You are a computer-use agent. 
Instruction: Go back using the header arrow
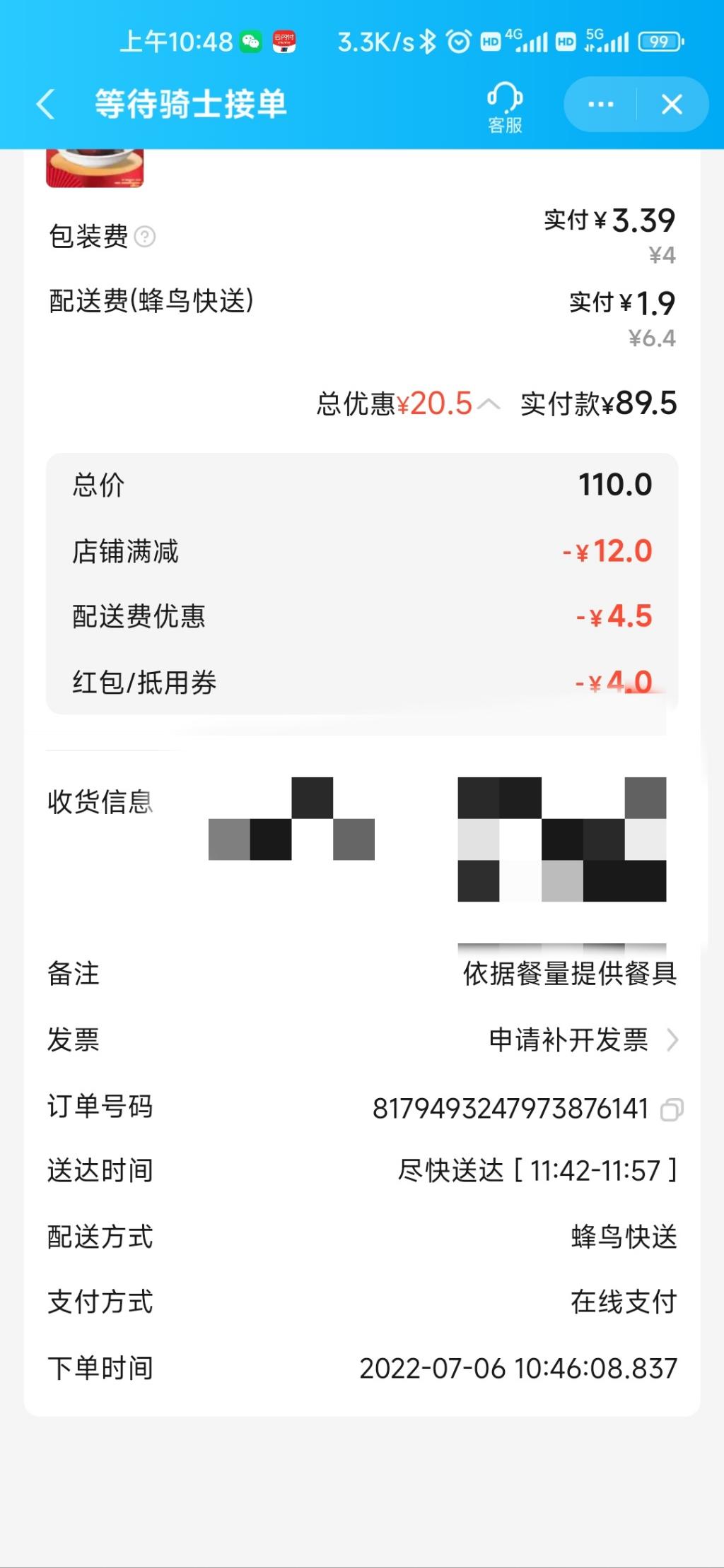45,105
